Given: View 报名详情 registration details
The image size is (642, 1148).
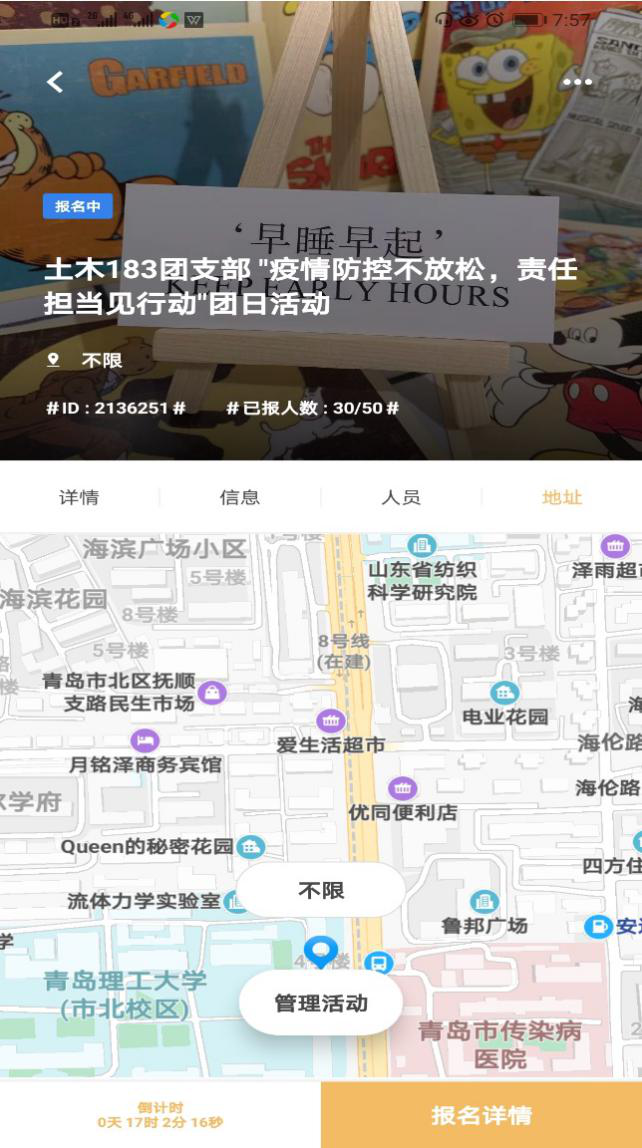Looking at the screenshot, I should point(481,1115).
